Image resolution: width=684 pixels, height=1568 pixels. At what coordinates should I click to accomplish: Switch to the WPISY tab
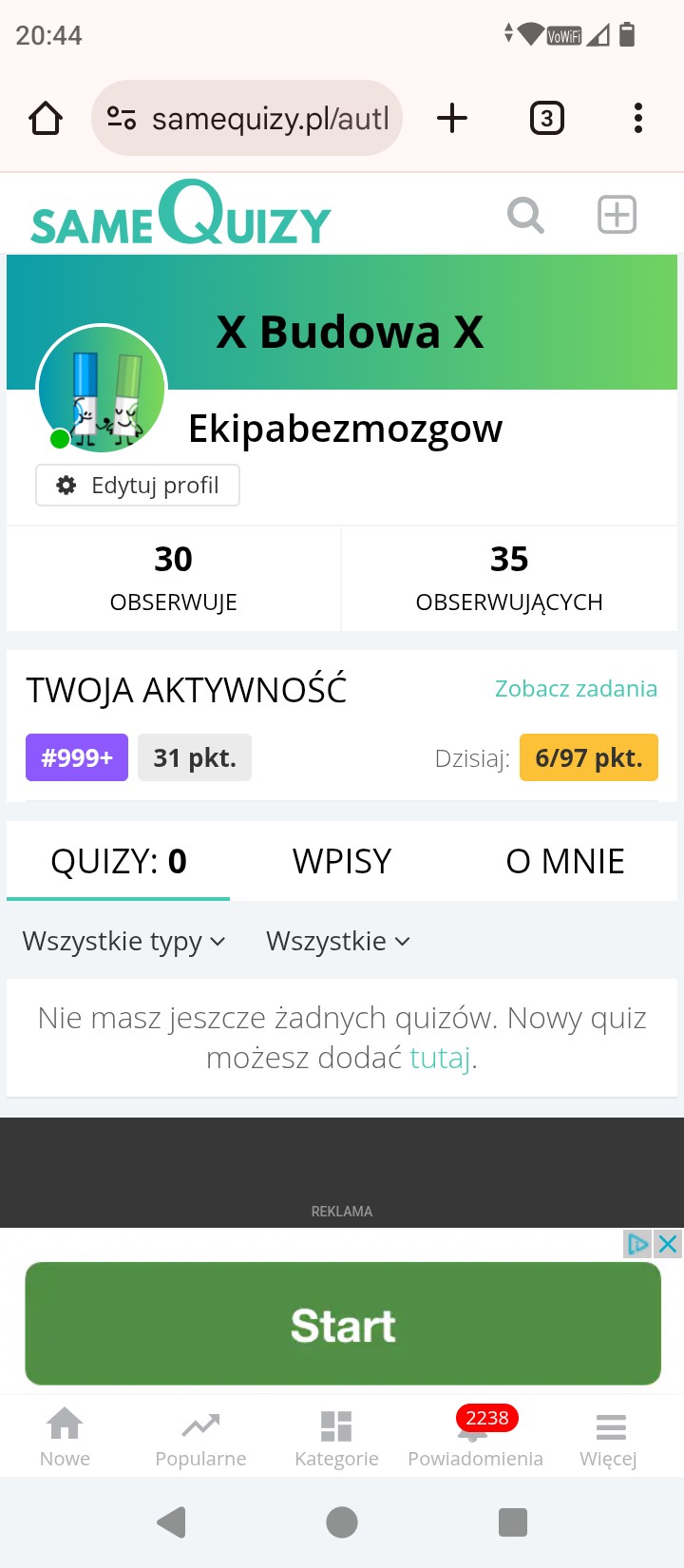coord(342,861)
